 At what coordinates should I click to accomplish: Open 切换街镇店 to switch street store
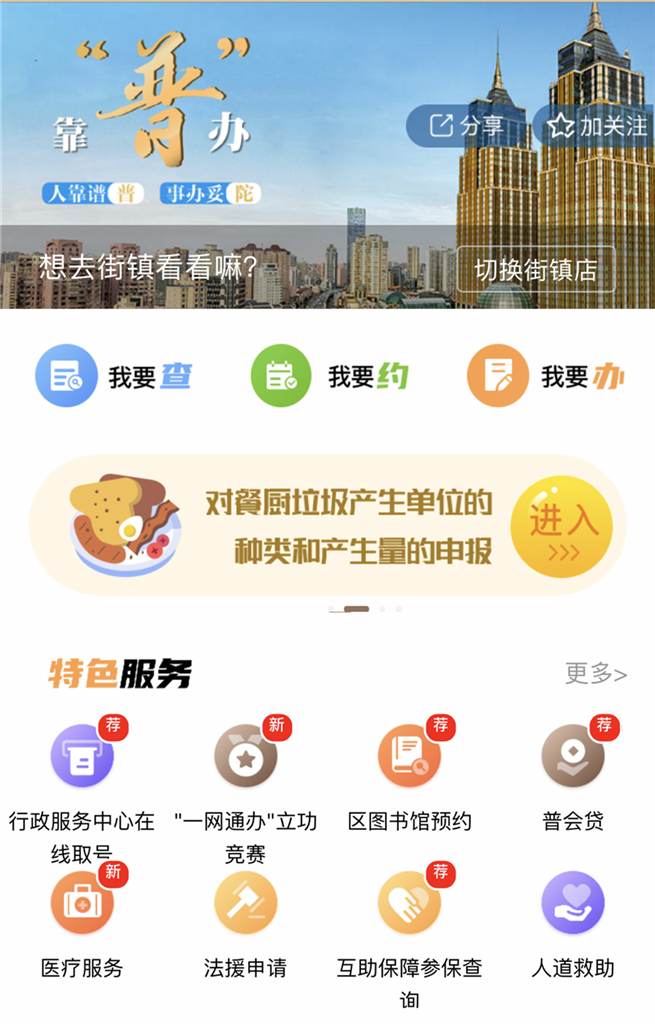coord(535,270)
